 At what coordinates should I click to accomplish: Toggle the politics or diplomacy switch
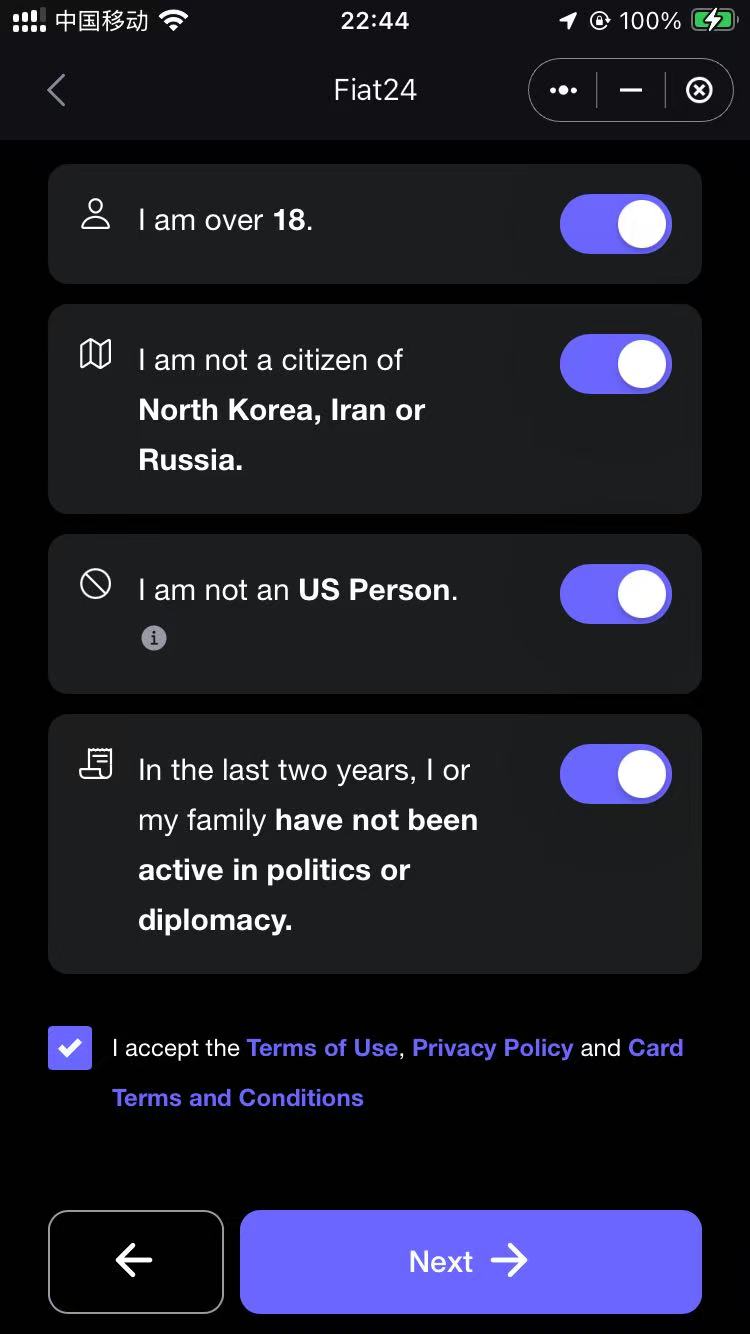tap(615, 774)
